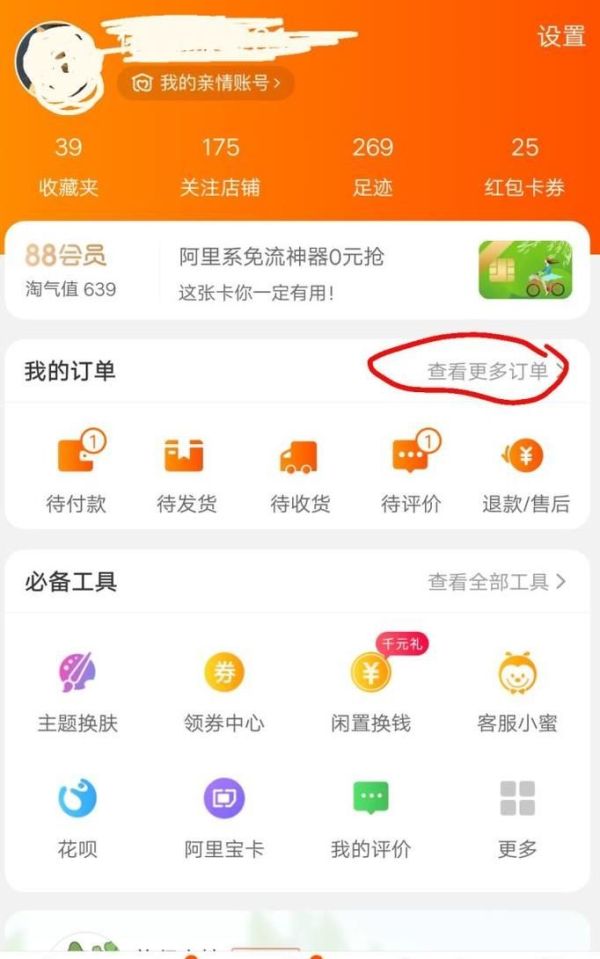
Task: Open 设置 settings
Action: 560,37
